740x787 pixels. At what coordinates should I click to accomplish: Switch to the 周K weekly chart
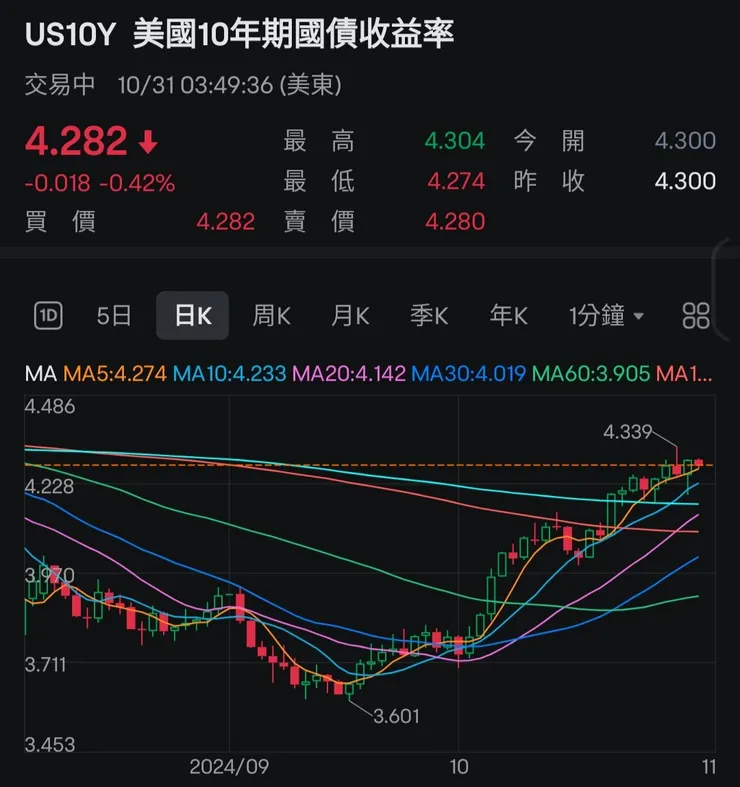(270, 315)
